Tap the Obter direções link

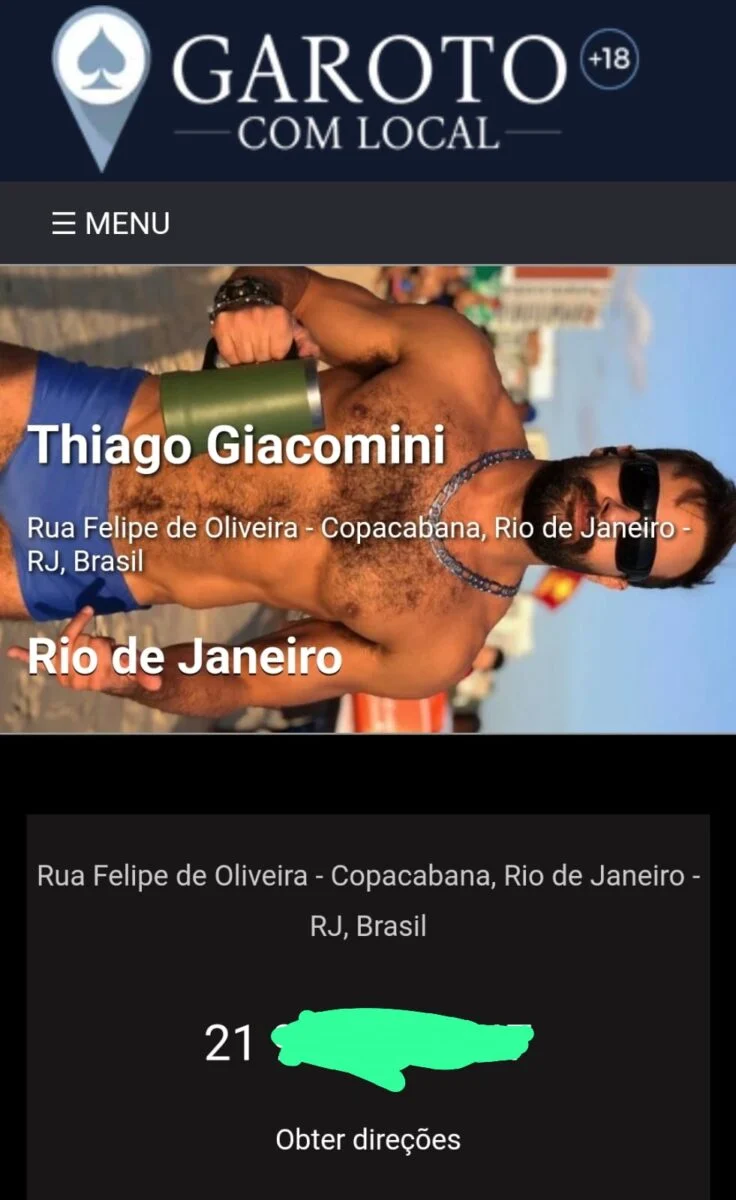368,1139
